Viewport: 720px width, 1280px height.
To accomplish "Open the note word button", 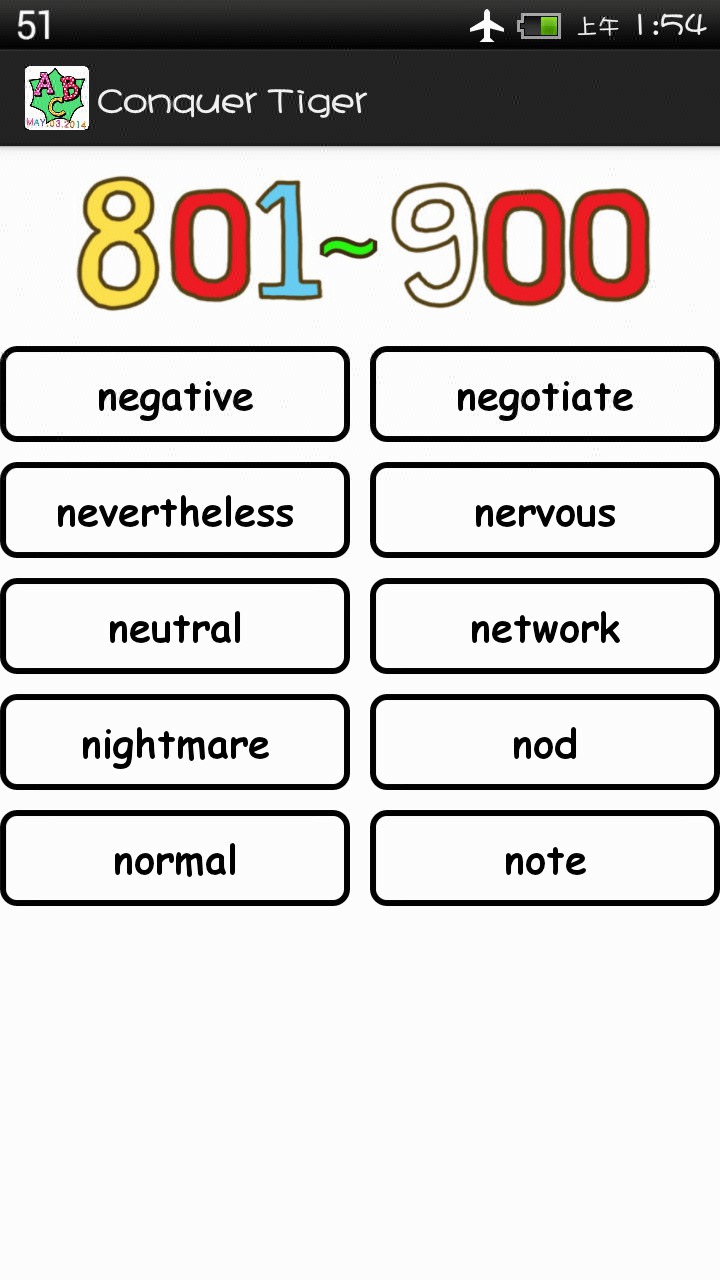I will pyautogui.click(x=545, y=858).
